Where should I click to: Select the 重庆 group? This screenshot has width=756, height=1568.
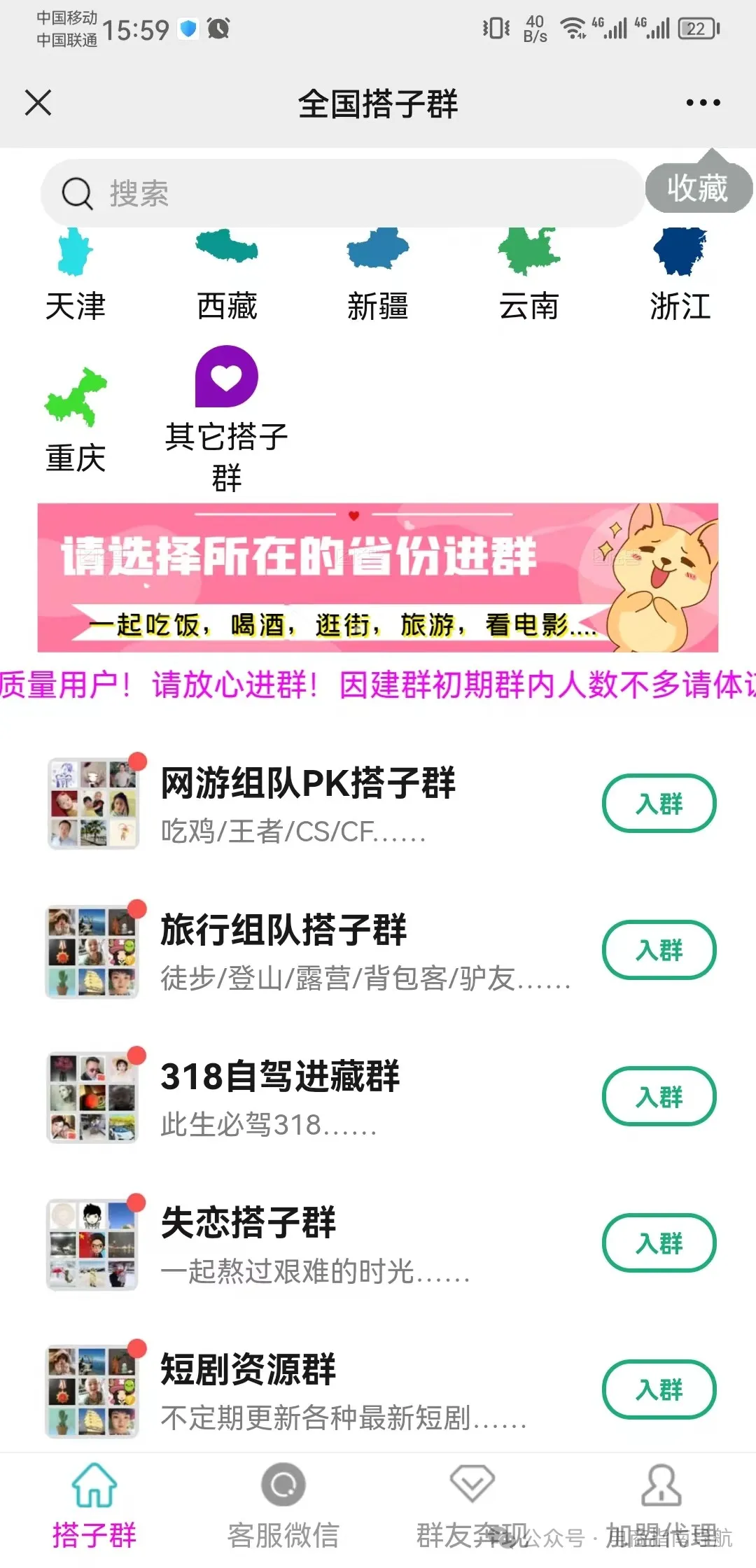tap(76, 420)
